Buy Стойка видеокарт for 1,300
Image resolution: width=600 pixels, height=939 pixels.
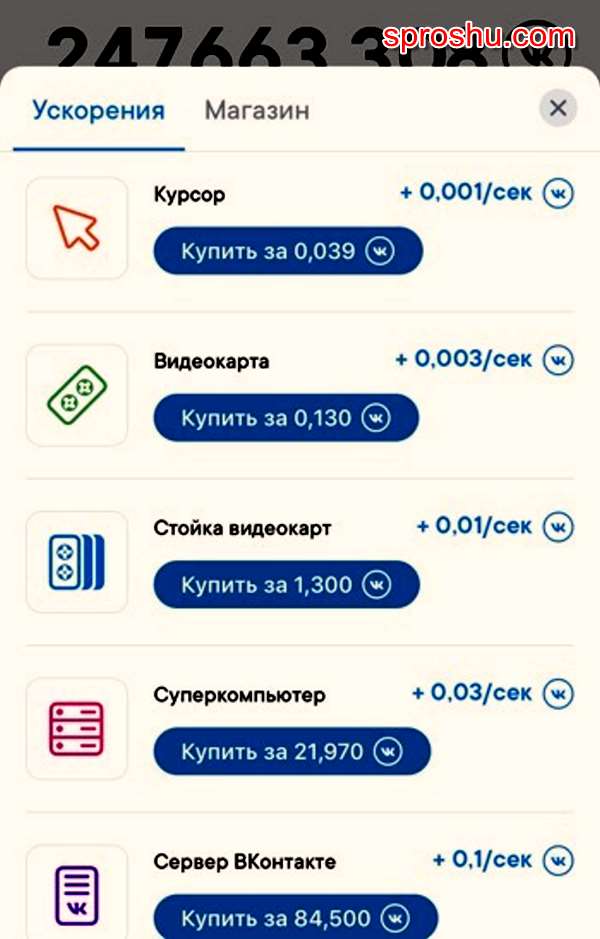286,585
